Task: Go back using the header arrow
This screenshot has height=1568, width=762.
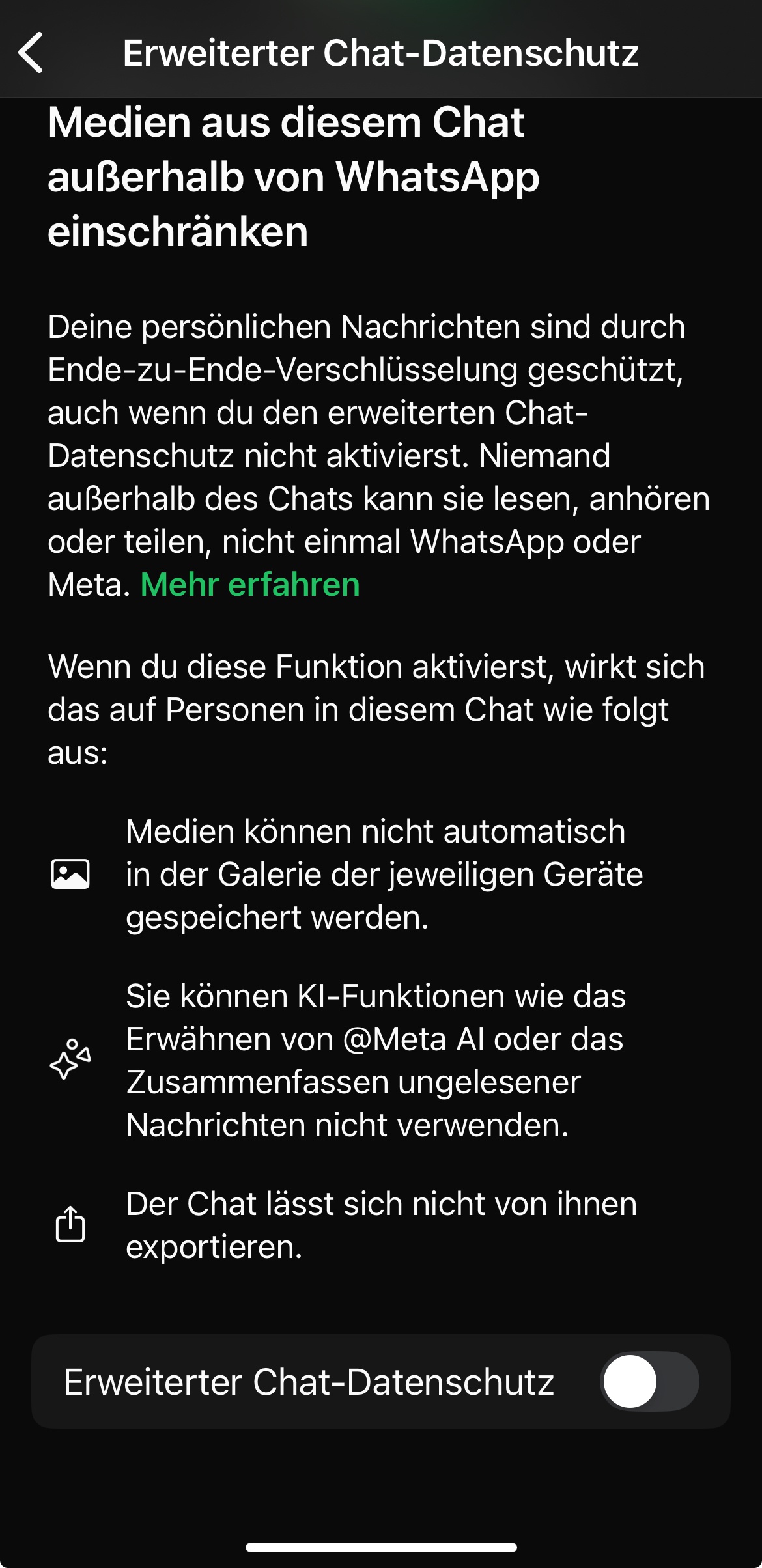Action: click(x=31, y=53)
